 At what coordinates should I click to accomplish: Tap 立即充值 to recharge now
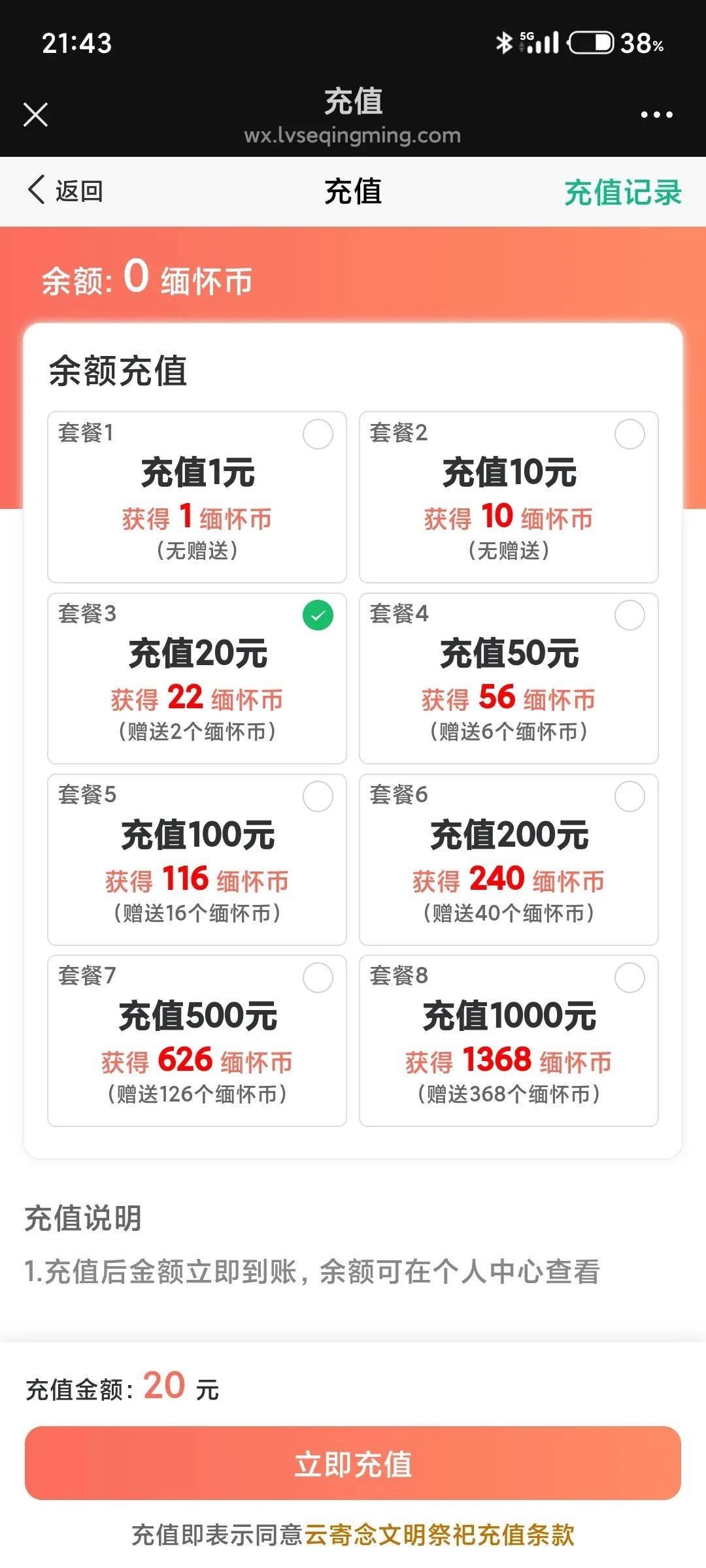coord(353,1463)
